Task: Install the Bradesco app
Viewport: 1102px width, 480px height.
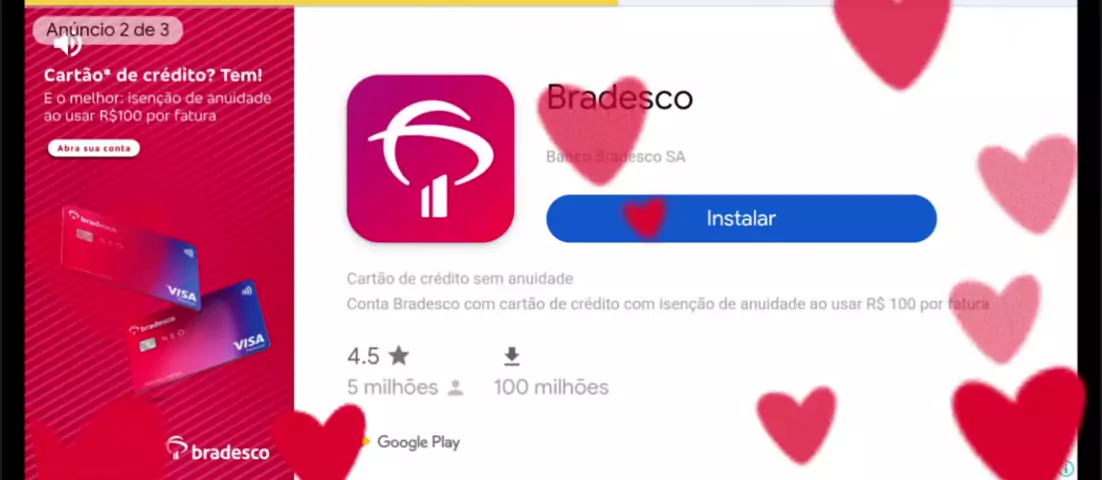Action: [x=741, y=218]
